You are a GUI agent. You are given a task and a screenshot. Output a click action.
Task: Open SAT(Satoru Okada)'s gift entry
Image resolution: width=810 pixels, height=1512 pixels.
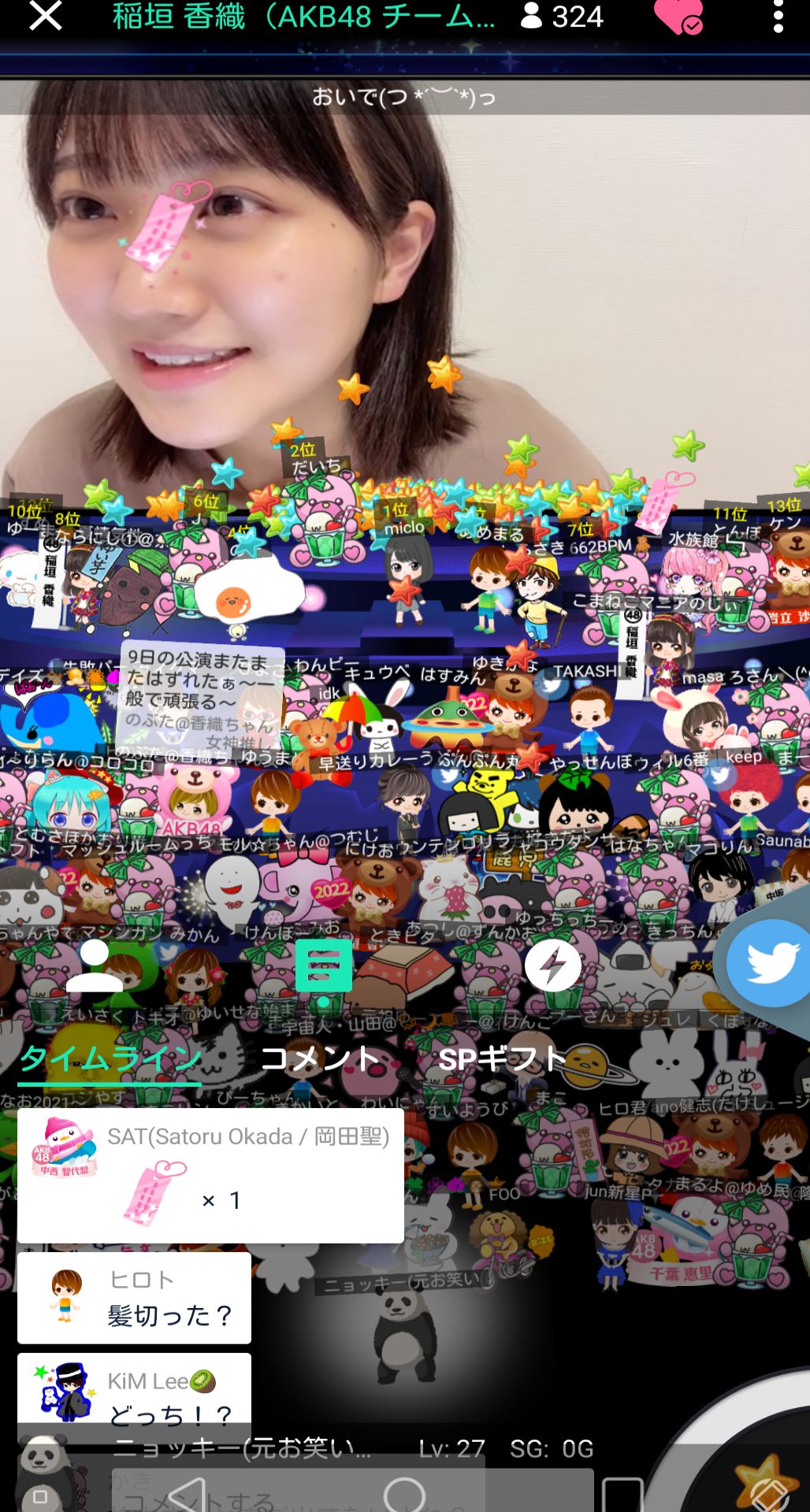tap(210, 1175)
